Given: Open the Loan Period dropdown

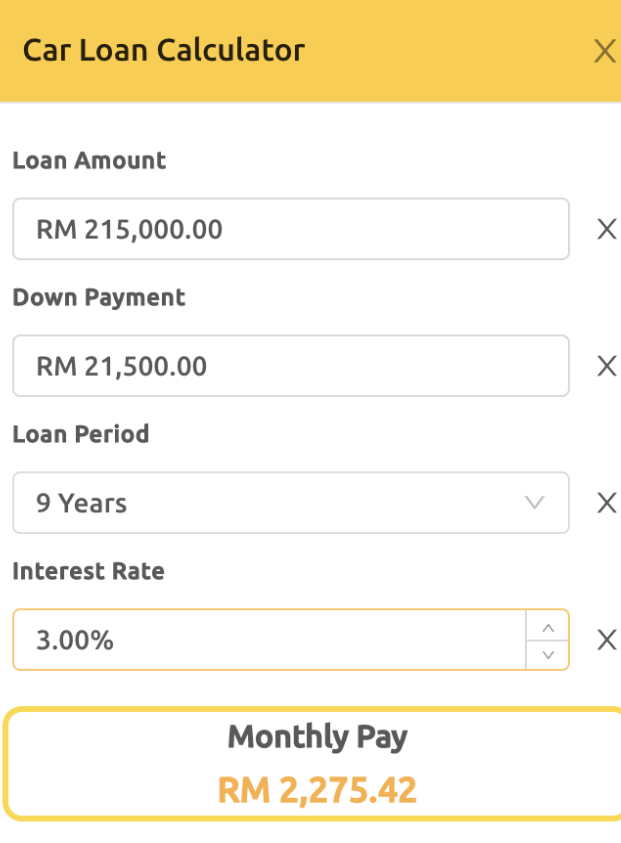Looking at the screenshot, I should coord(290,503).
